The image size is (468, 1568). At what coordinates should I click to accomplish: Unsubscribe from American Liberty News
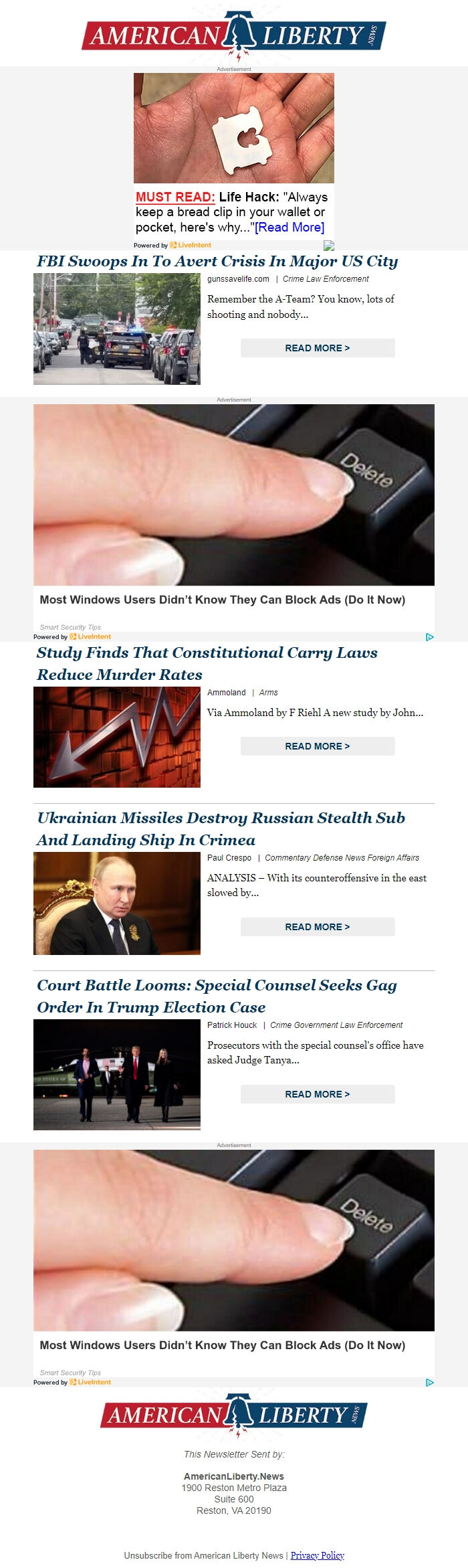pos(203,1555)
